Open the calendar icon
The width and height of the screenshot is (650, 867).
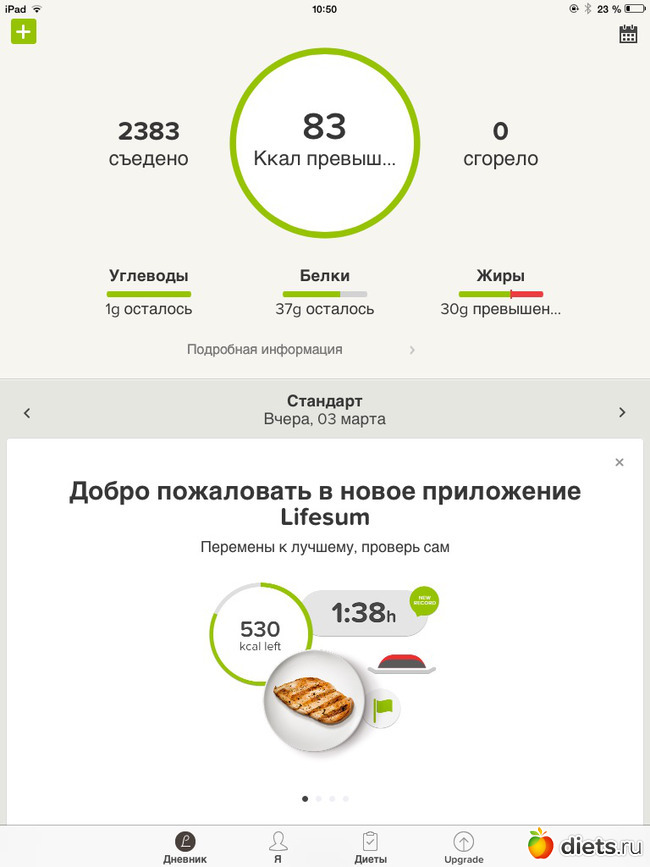(628, 34)
